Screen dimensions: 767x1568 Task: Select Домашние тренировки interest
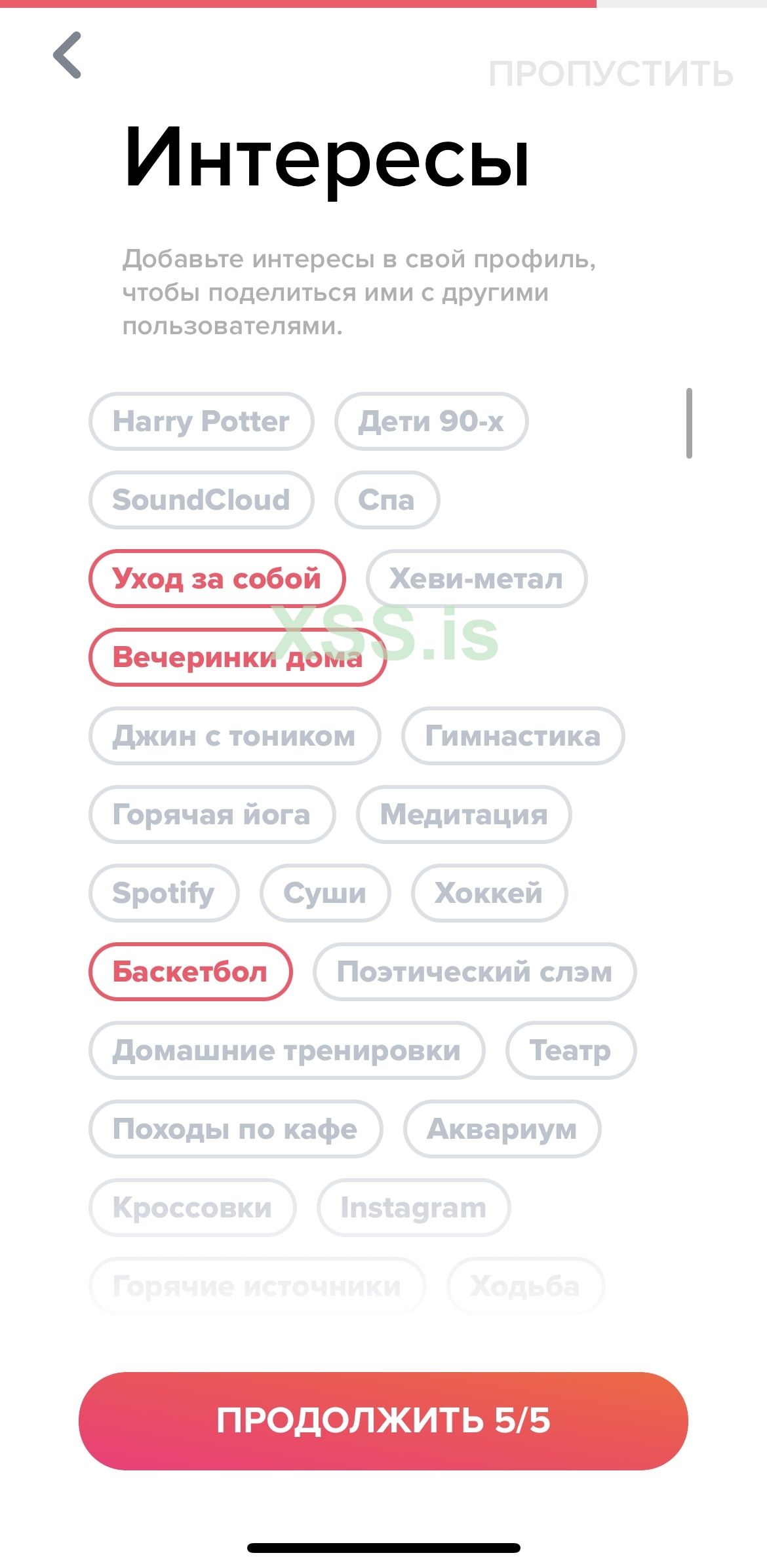point(286,1050)
